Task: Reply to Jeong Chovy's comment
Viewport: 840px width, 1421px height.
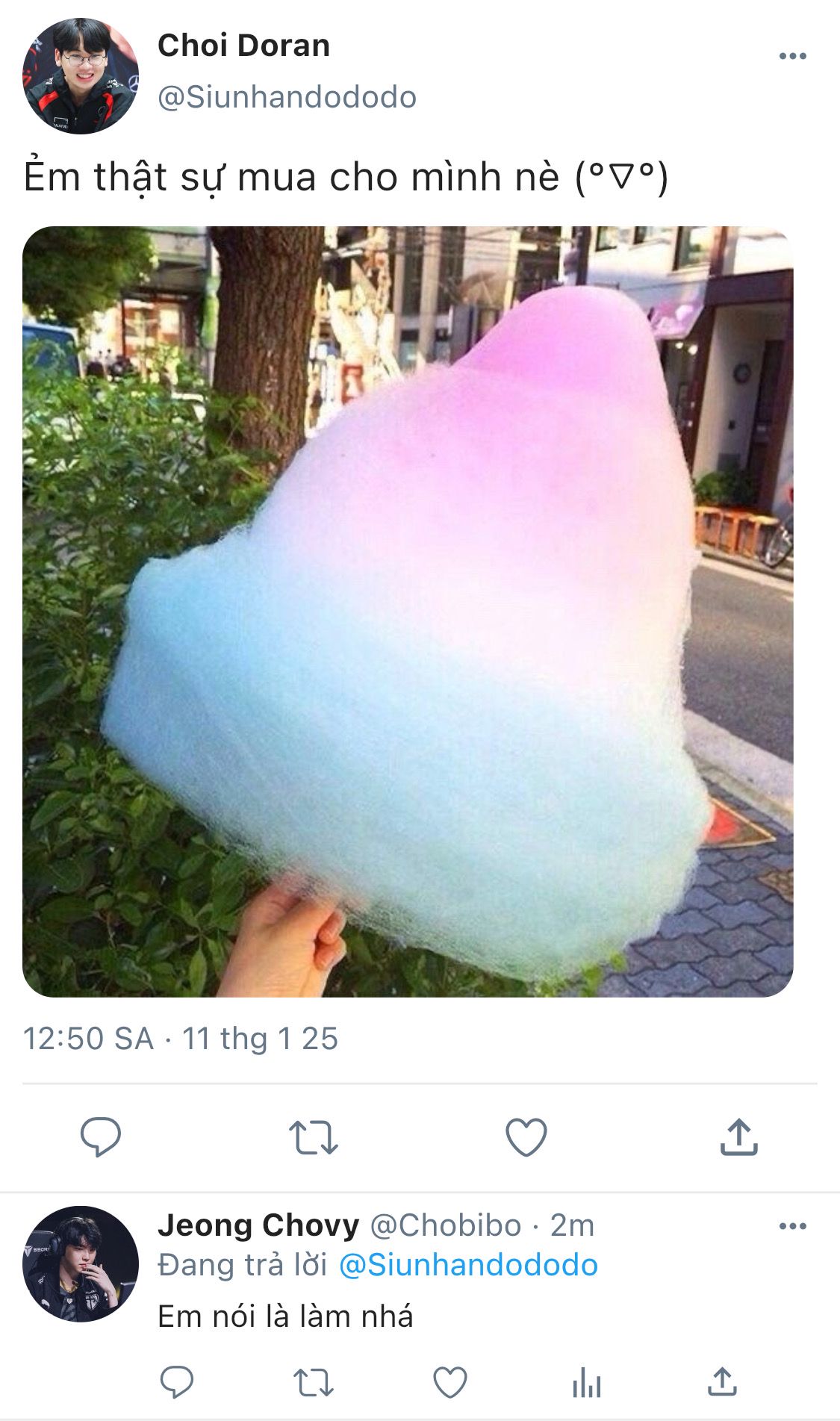Action: tap(177, 1381)
